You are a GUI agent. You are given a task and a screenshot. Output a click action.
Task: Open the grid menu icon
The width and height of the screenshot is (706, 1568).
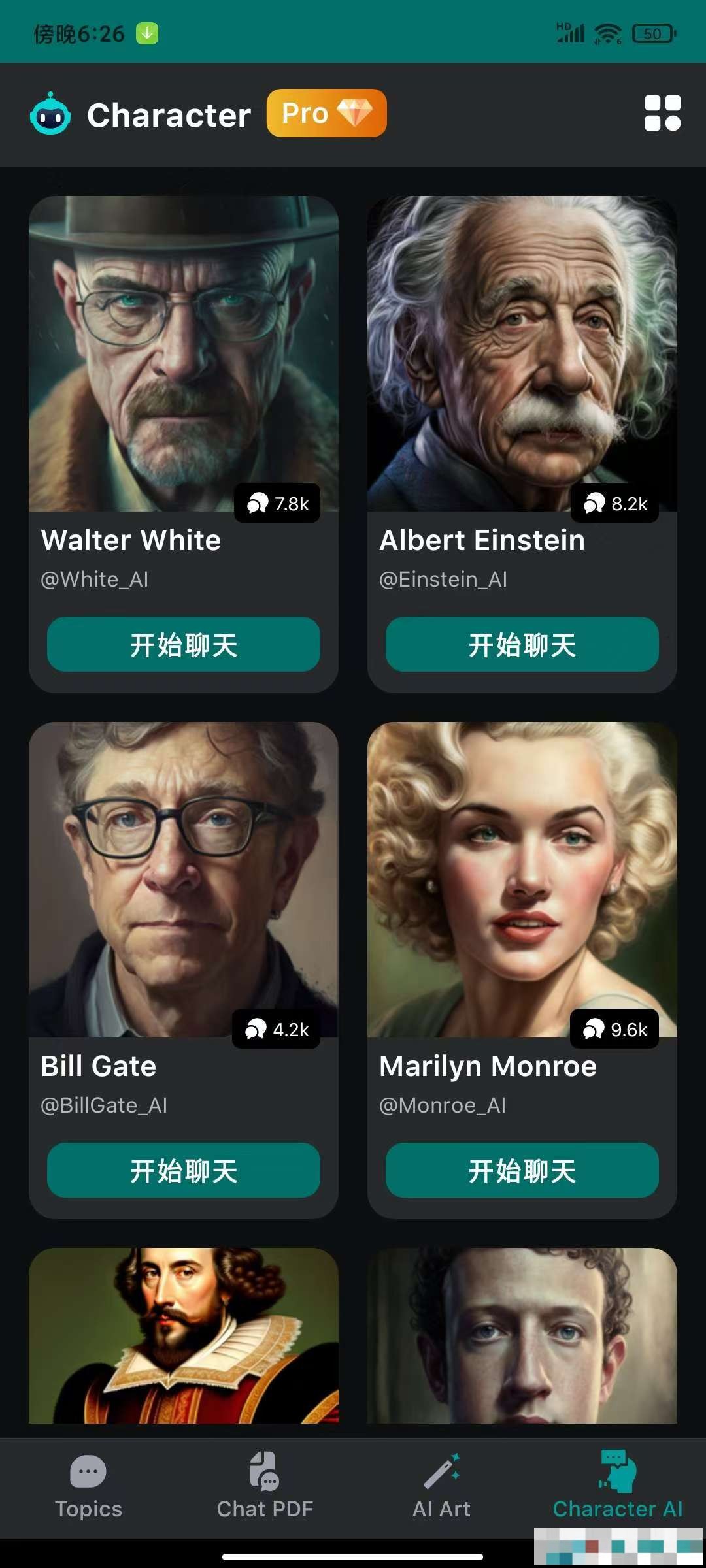(x=662, y=114)
